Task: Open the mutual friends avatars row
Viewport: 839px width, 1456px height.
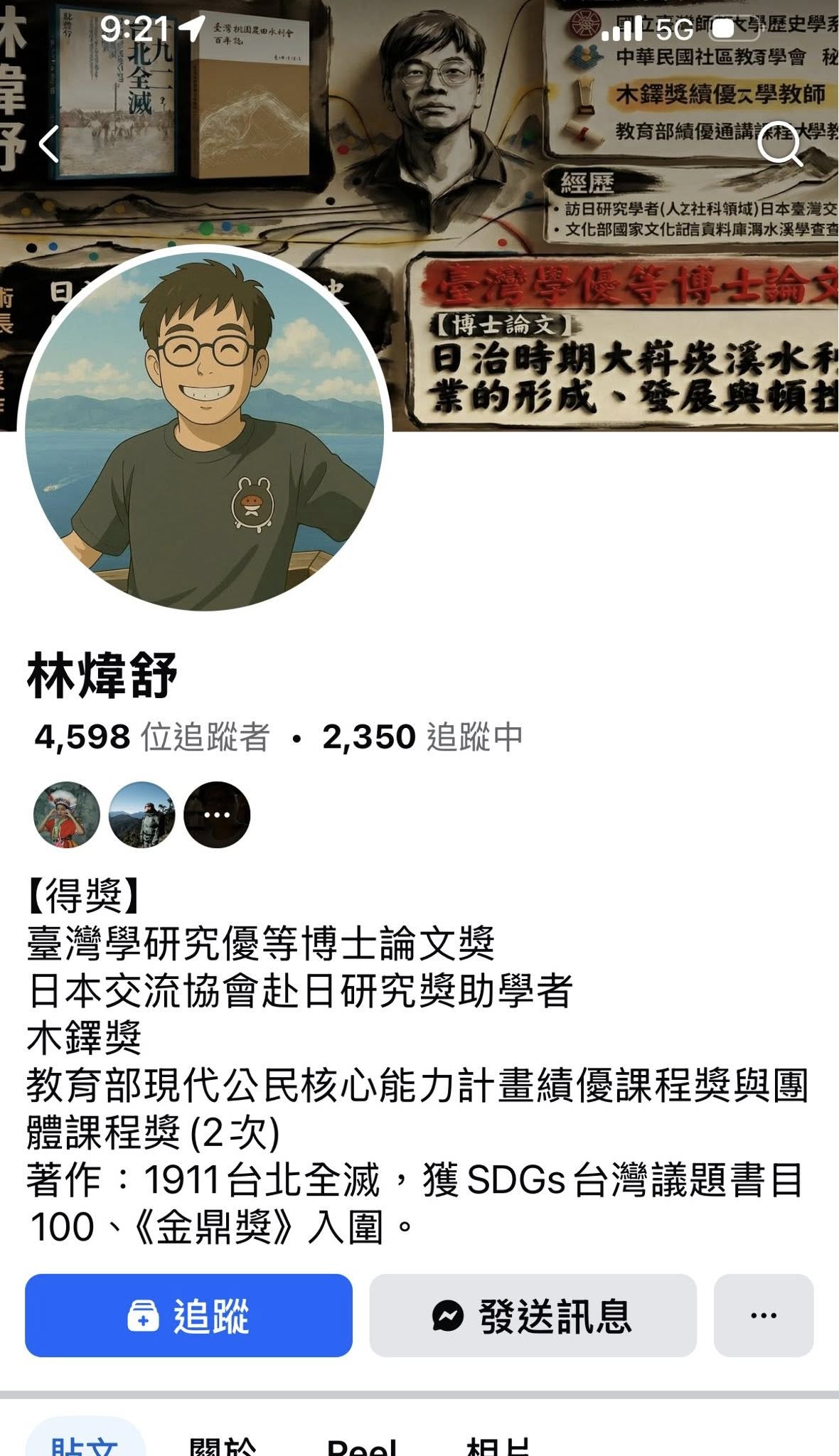Action: 142,815
